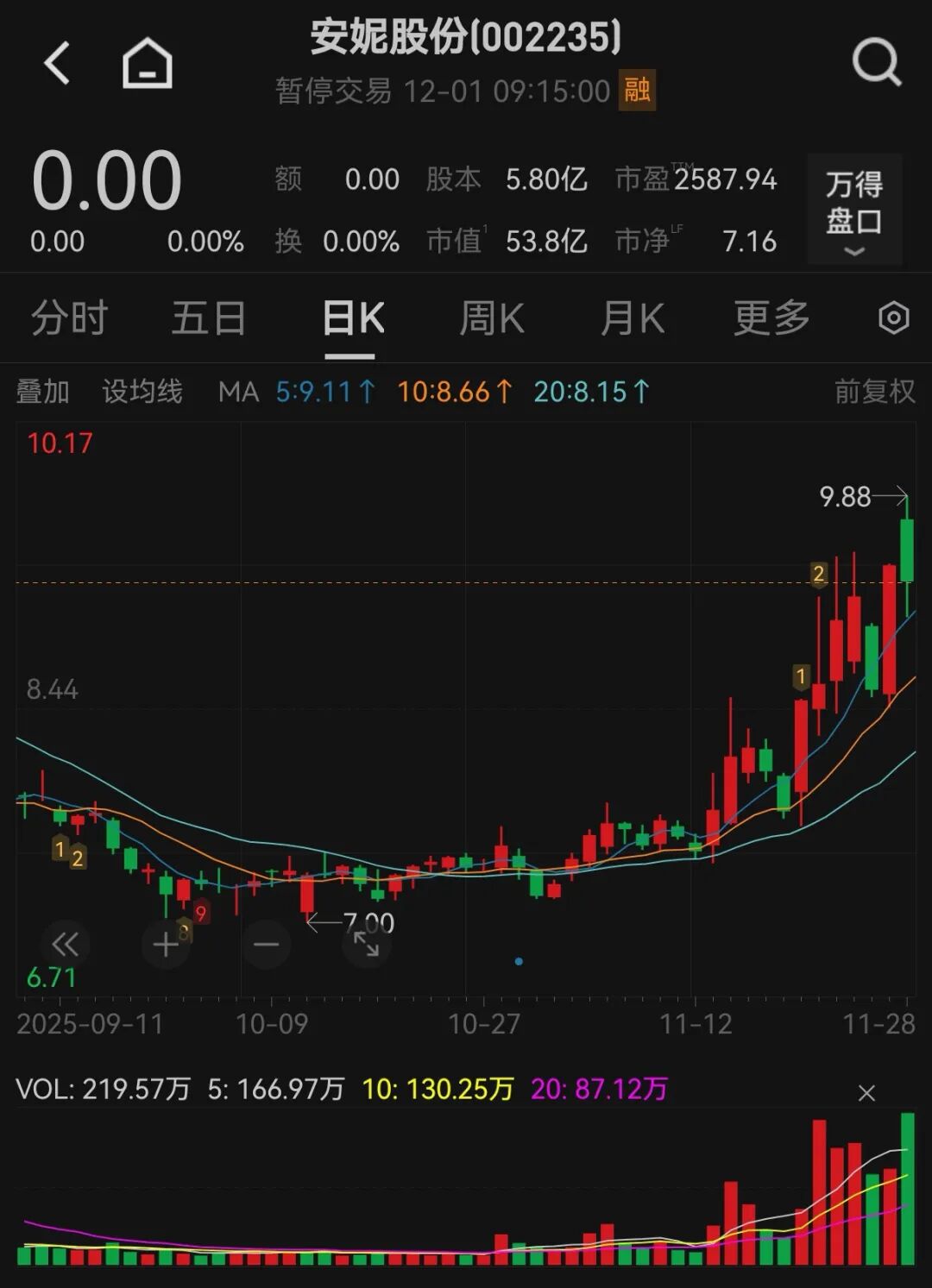This screenshot has width=932, height=1288.
Task: Select the 月K monthly chart view
Action: 633,318
